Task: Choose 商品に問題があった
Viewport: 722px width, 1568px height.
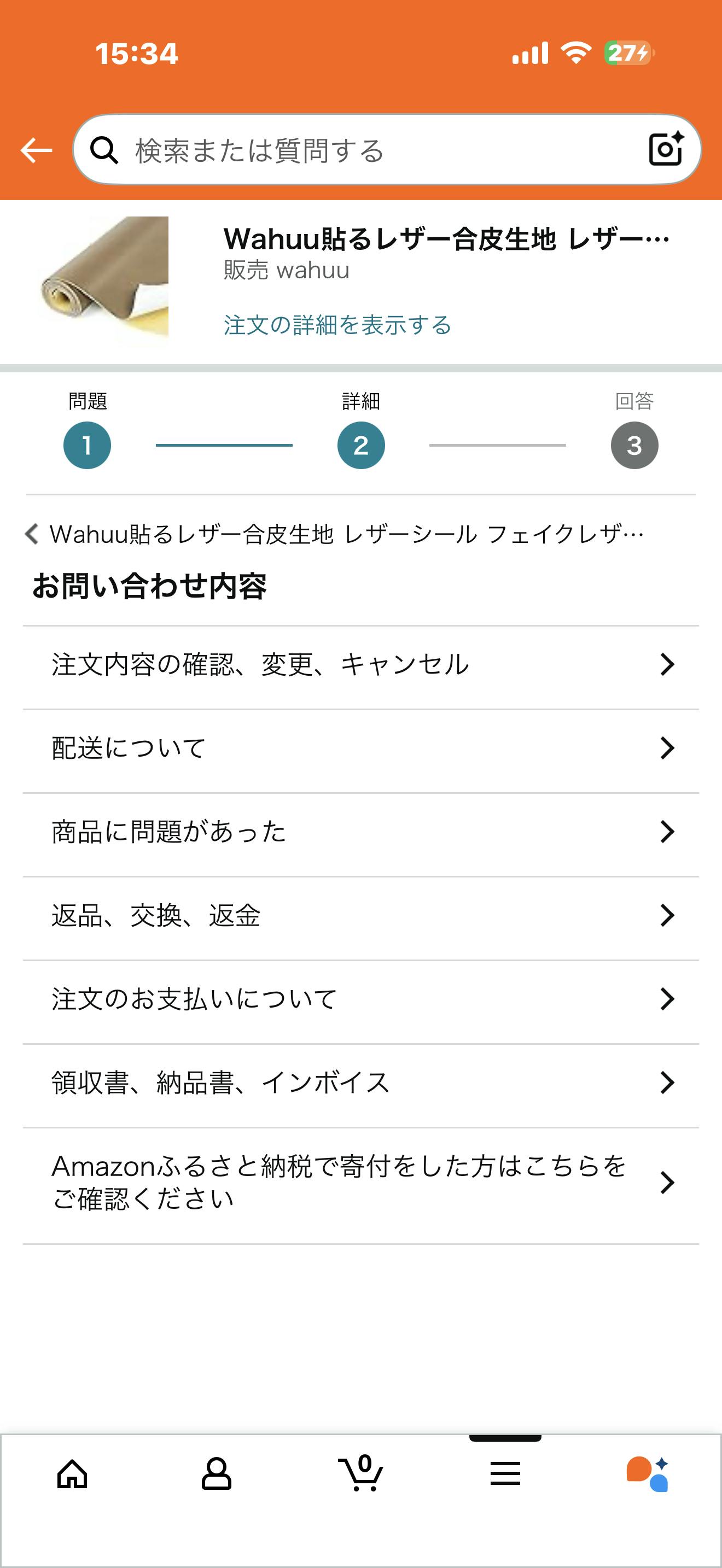Action: pyautogui.click(x=360, y=832)
